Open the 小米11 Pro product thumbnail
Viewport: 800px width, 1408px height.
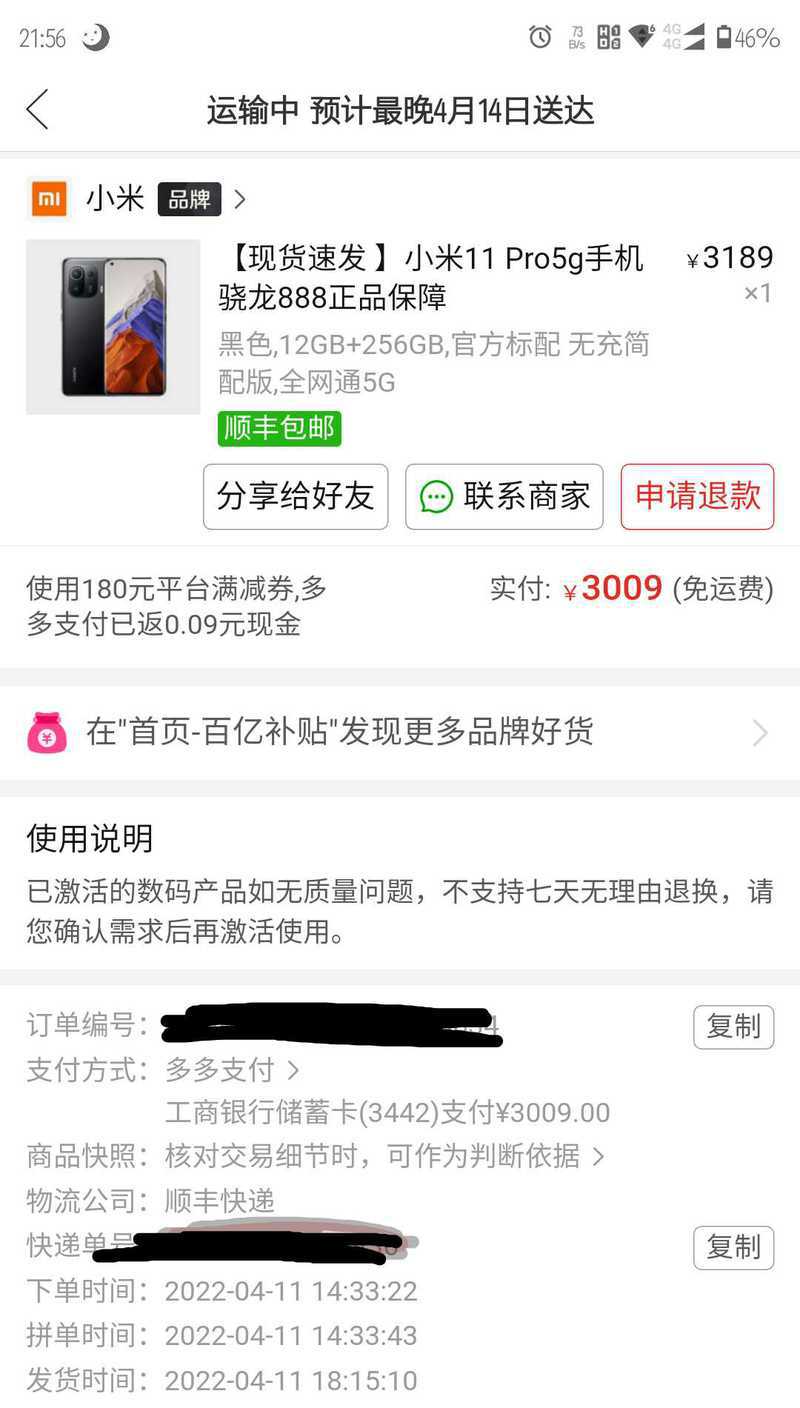pyautogui.click(x=113, y=327)
